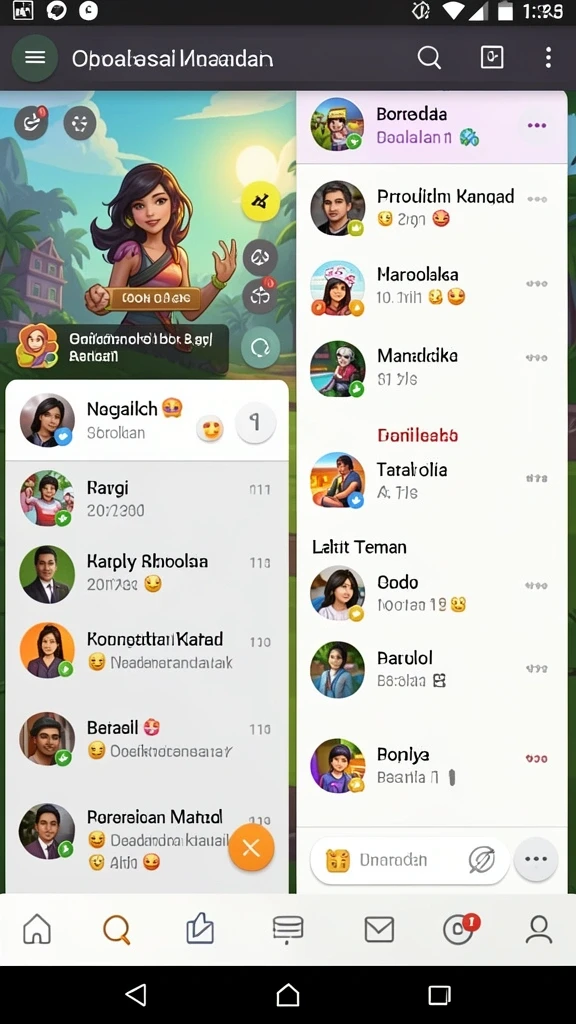
Task: Open the chat with Tataholia
Action: (432, 479)
